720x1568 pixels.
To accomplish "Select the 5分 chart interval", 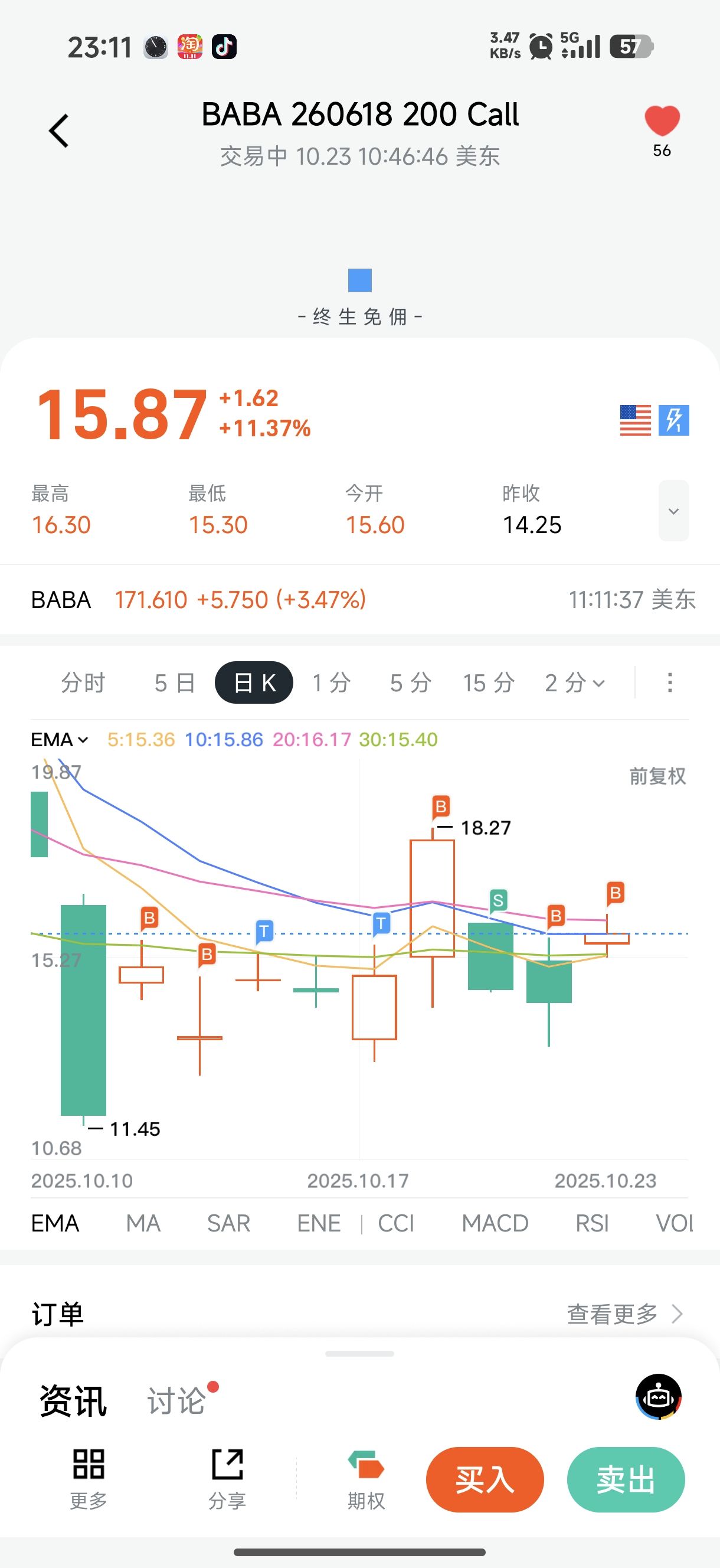I will click(x=411, y=683).
